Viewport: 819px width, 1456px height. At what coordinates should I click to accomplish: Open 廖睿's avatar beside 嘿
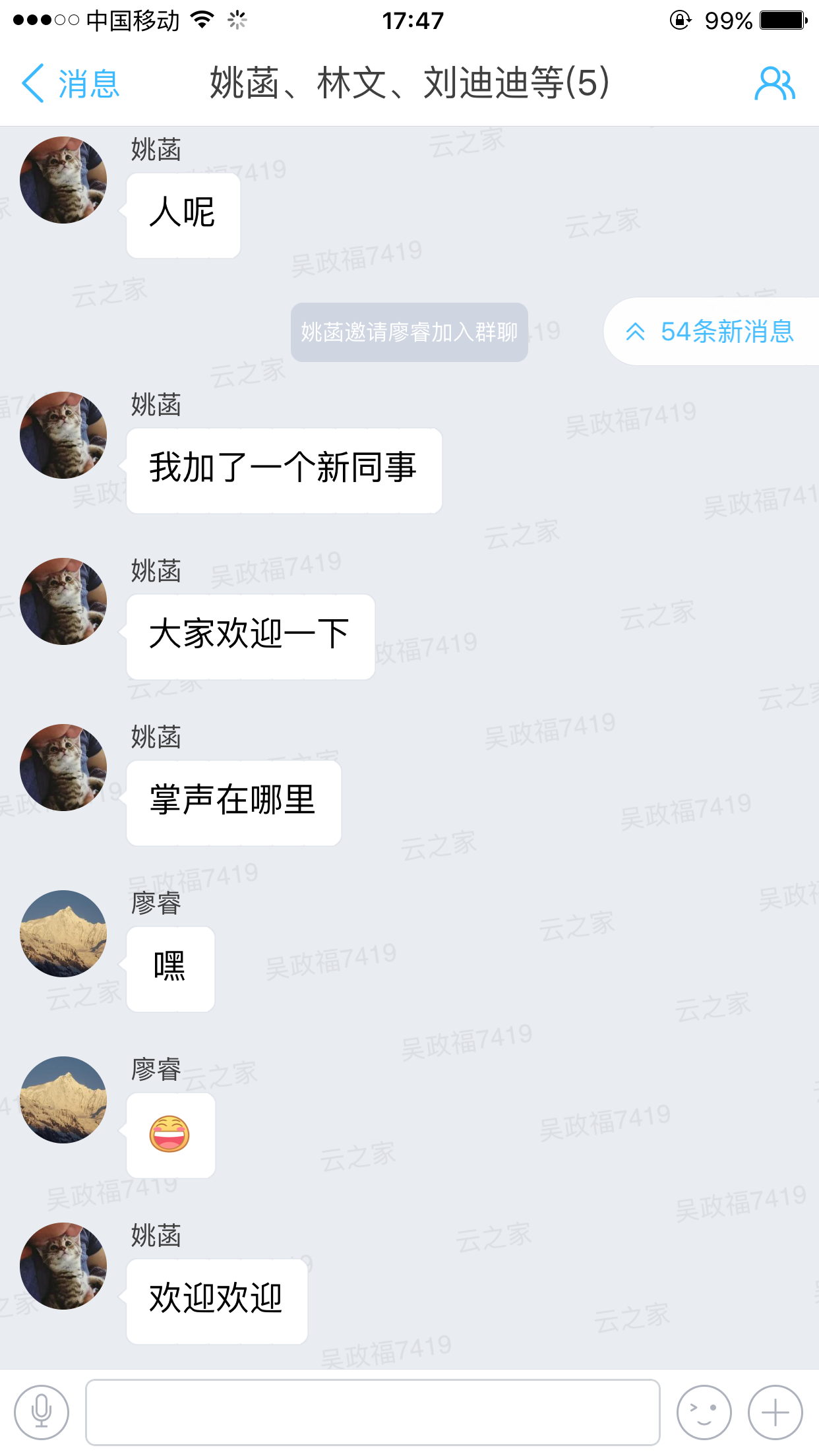63,934
